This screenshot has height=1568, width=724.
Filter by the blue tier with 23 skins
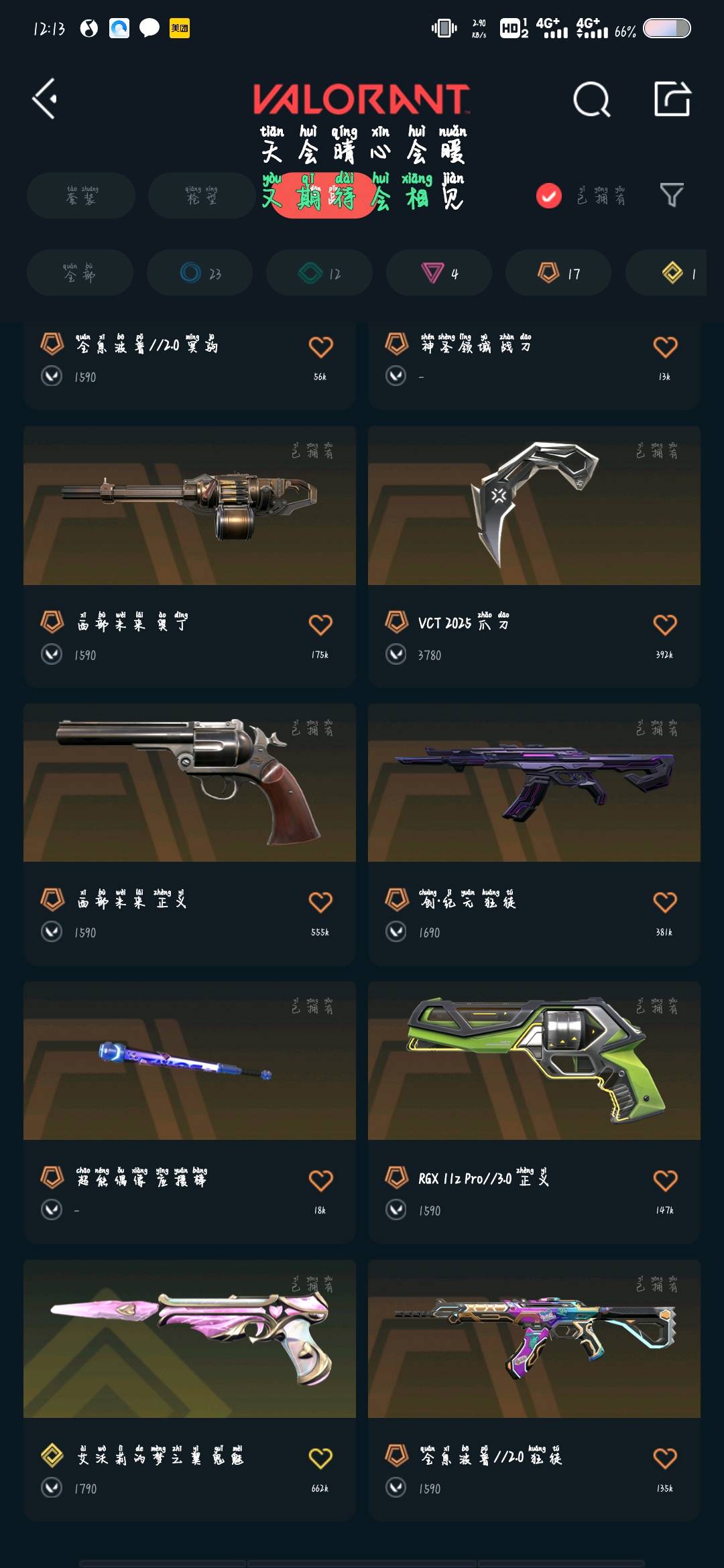click(x=200, y=273)
